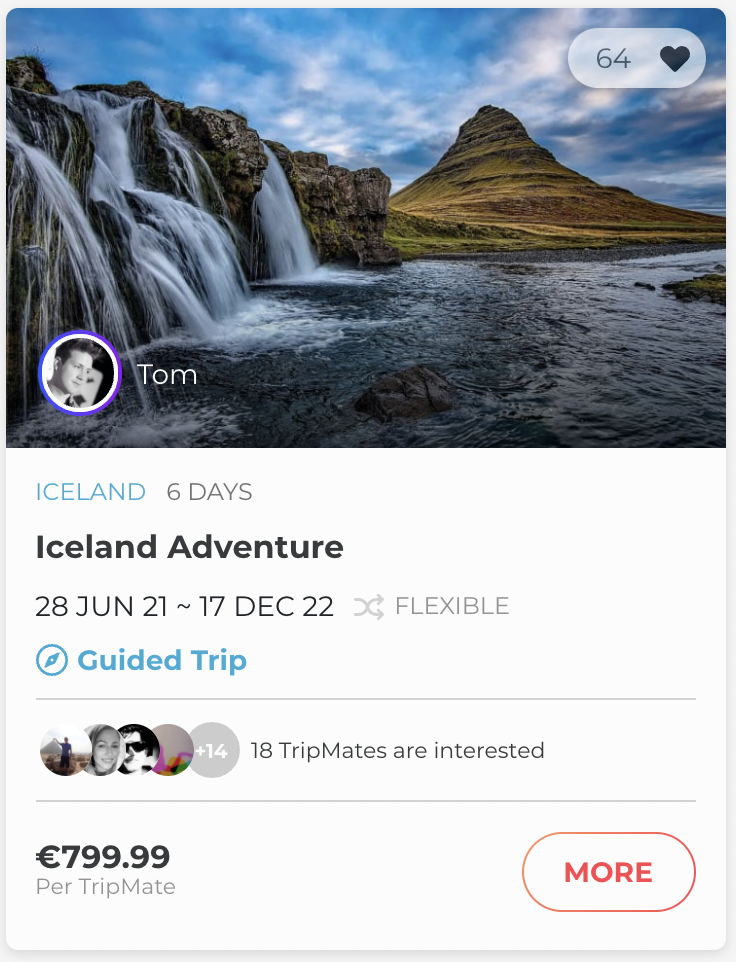Select the Guided Trip label
This screenshot has height=962, width=736.
point(161,661)
